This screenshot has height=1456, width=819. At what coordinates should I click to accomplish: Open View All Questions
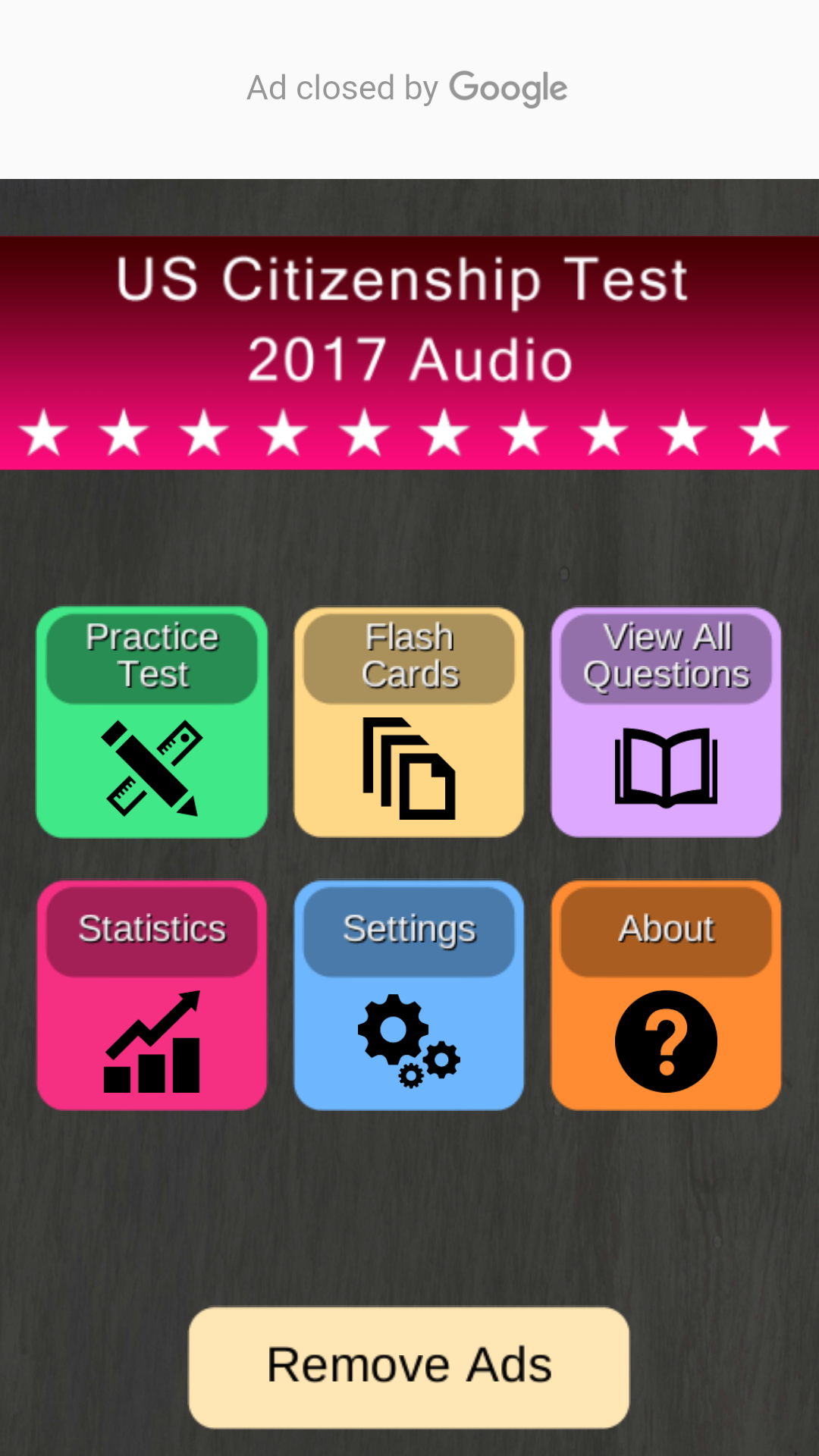(666, 722)
